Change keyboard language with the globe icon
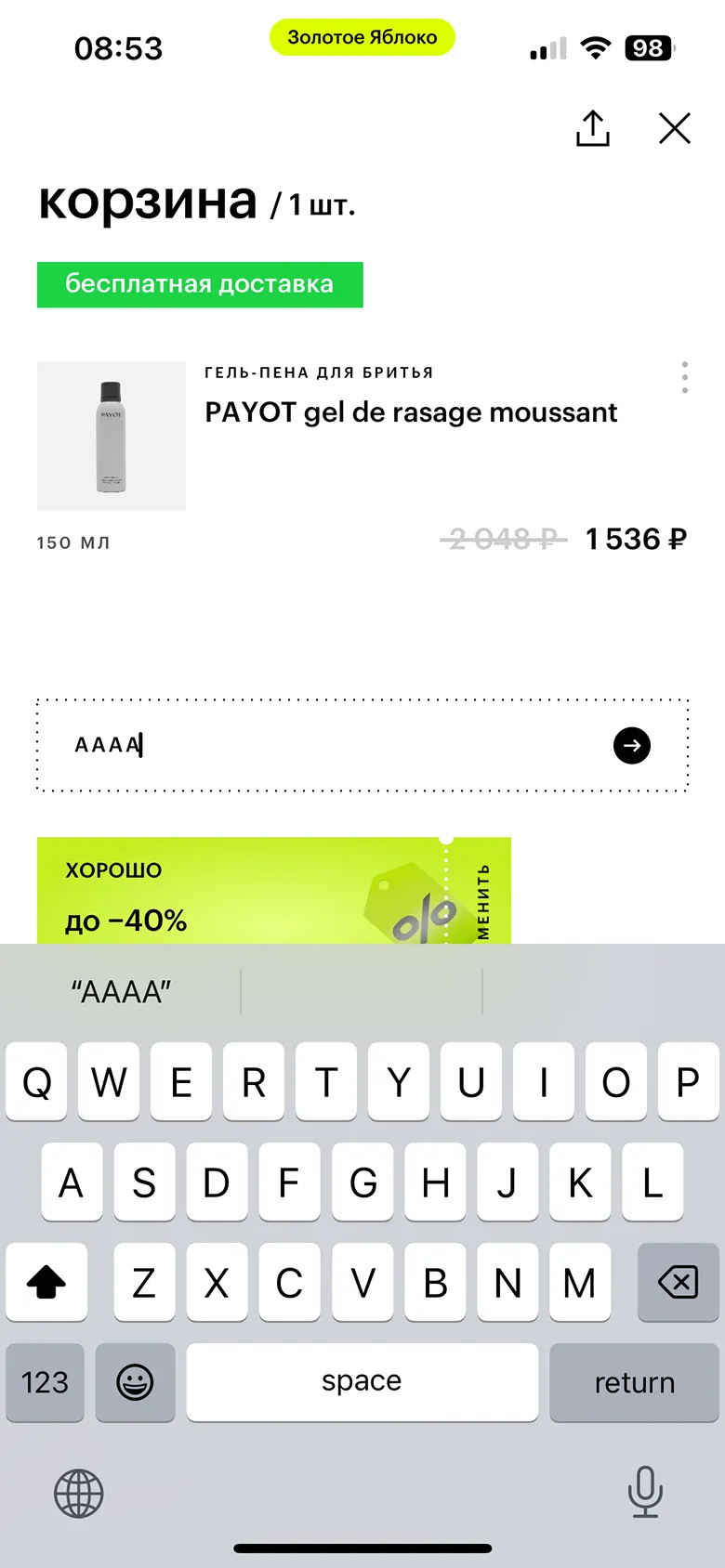 pyautogui.click(x=79, y=1493)
